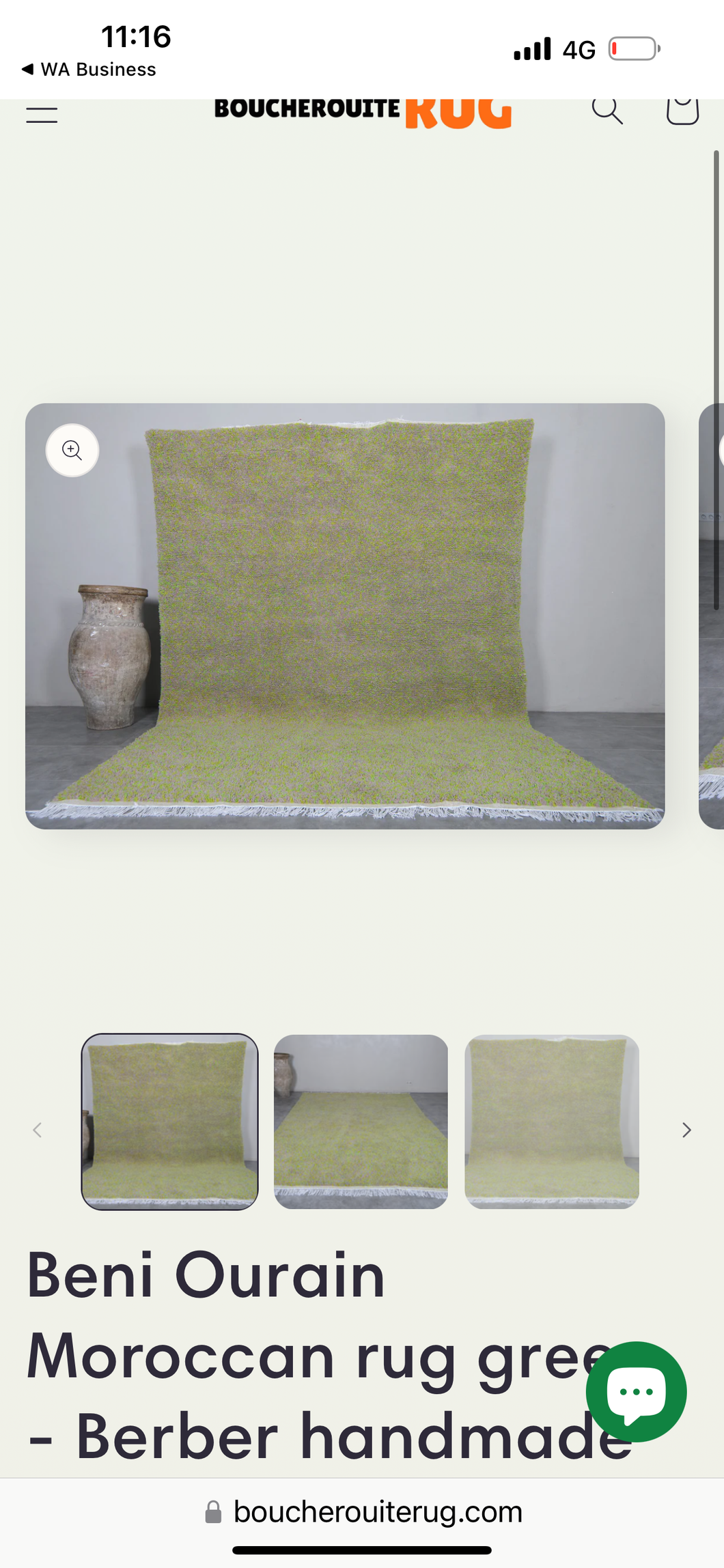Open the main rug photo
Screen dimensions: 724x1568
tap(345, 616)
